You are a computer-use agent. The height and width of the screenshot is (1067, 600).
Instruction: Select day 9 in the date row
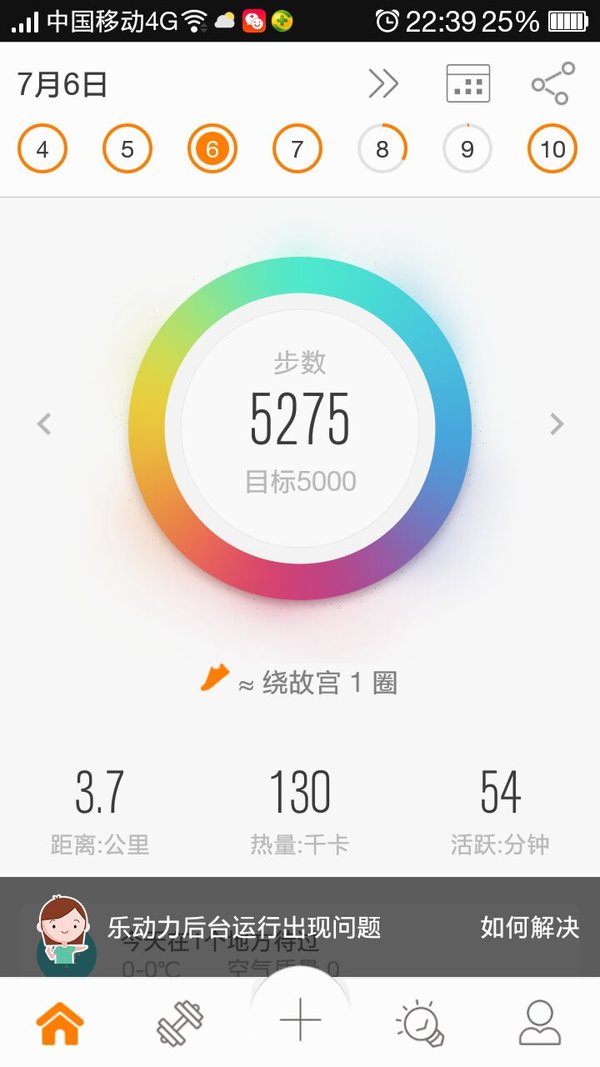pyautogui.click(x=467, y=148)
